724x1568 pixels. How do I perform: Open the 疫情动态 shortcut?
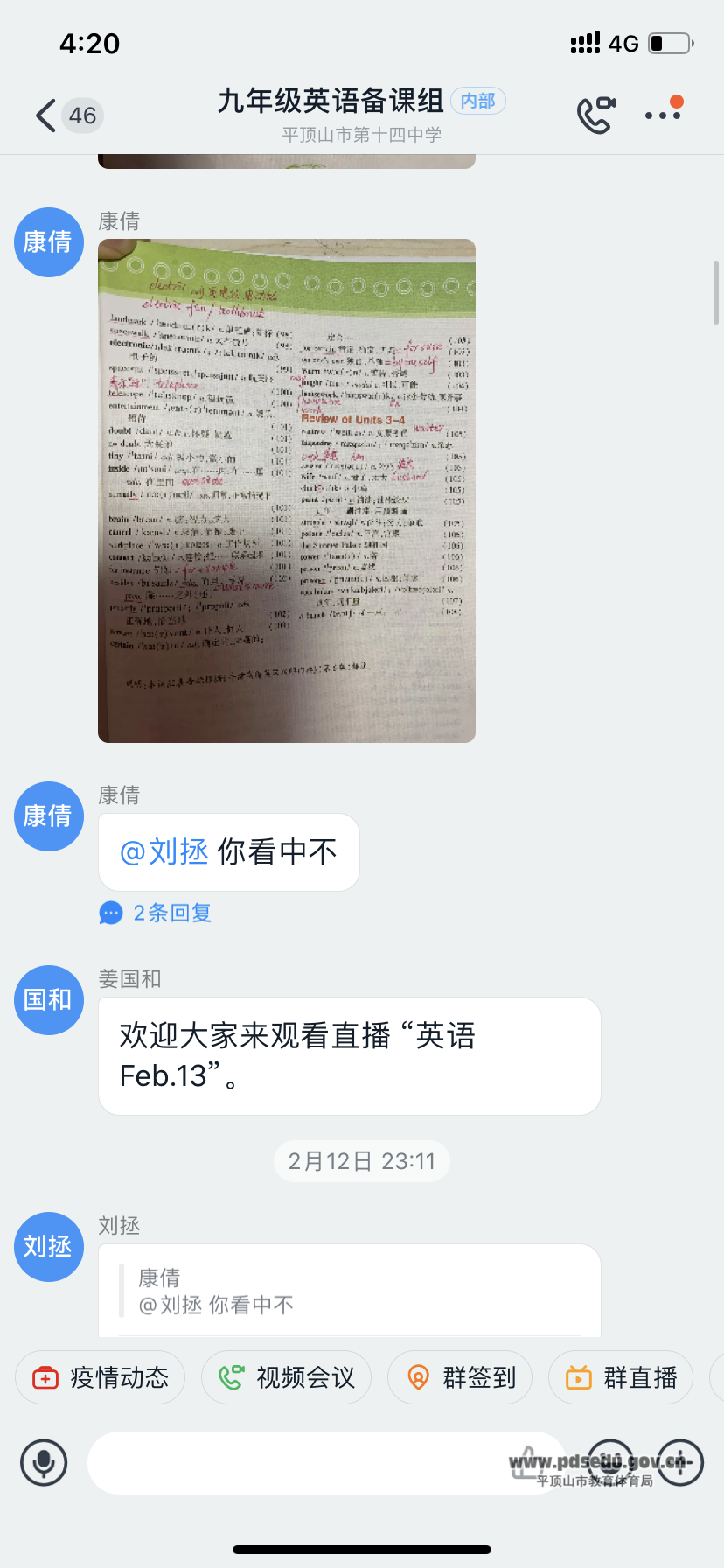click(x=101, y=1377)
